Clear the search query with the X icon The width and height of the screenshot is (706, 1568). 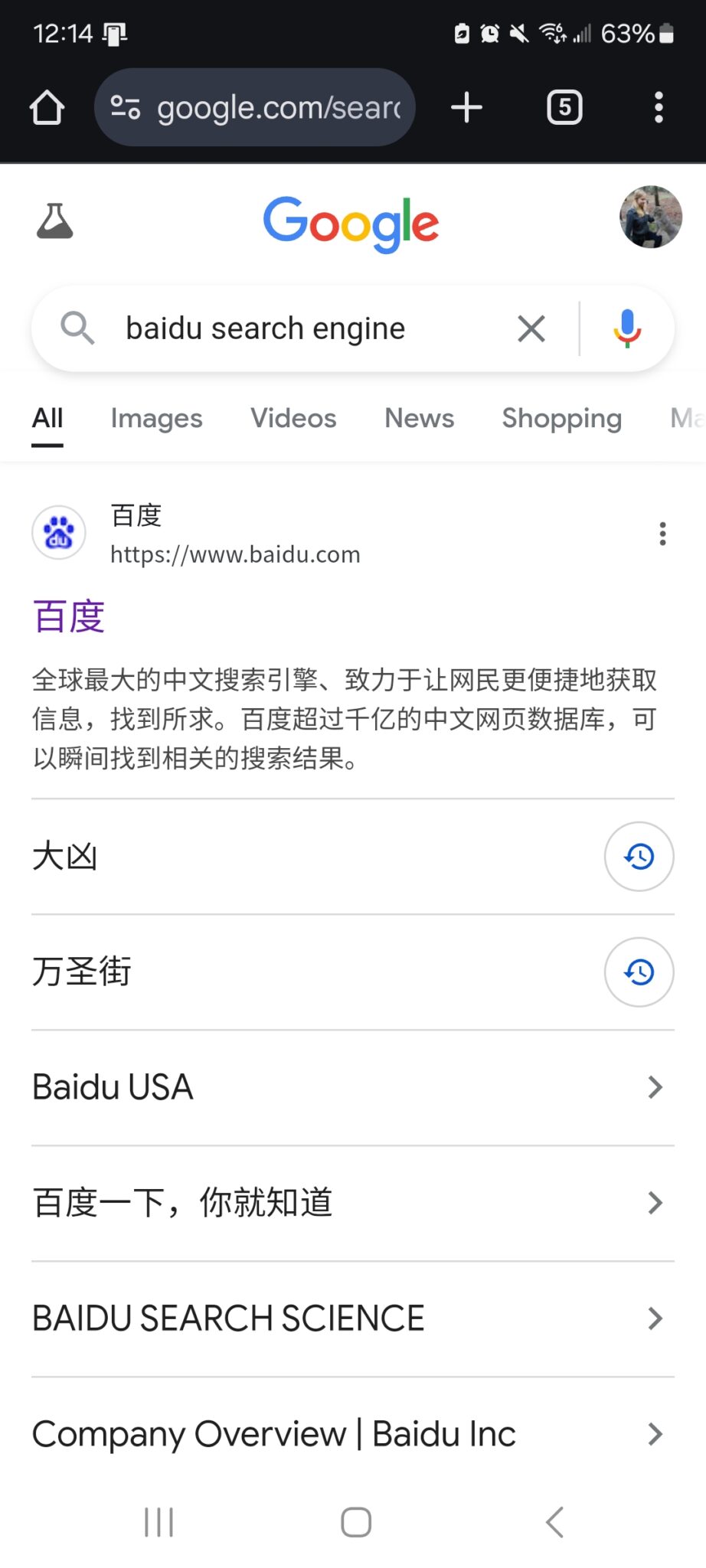tap(531, 328)
